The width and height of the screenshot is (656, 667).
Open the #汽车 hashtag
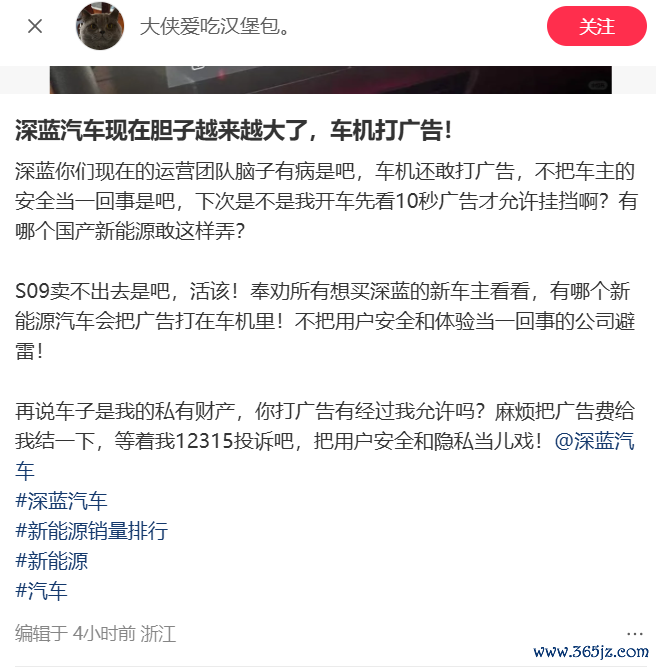[42, 591]
